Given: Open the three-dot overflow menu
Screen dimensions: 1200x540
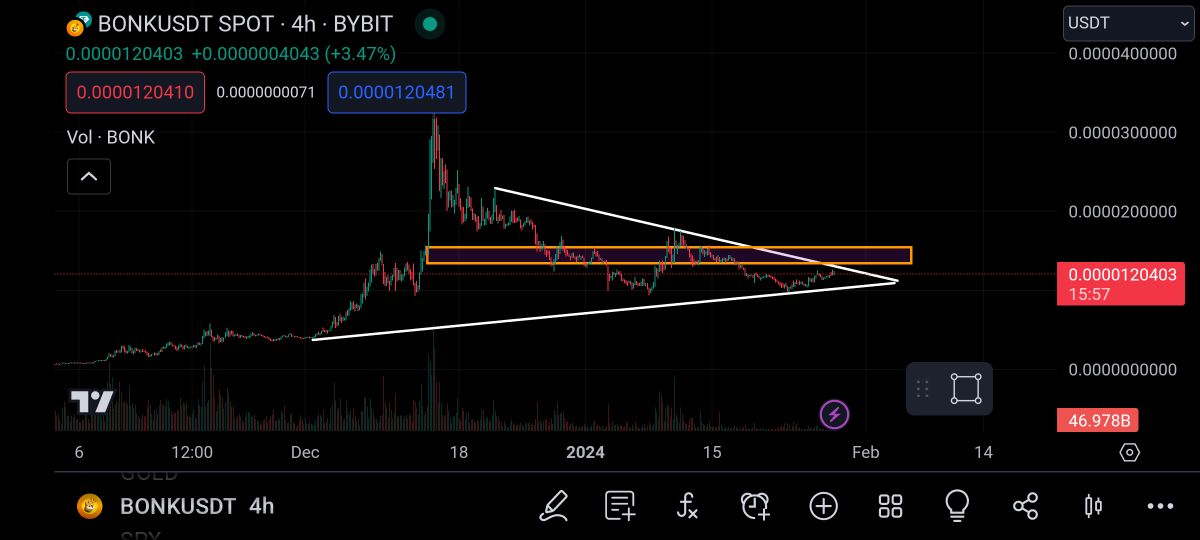Looking at the screenshot, I should (1160, 506).
